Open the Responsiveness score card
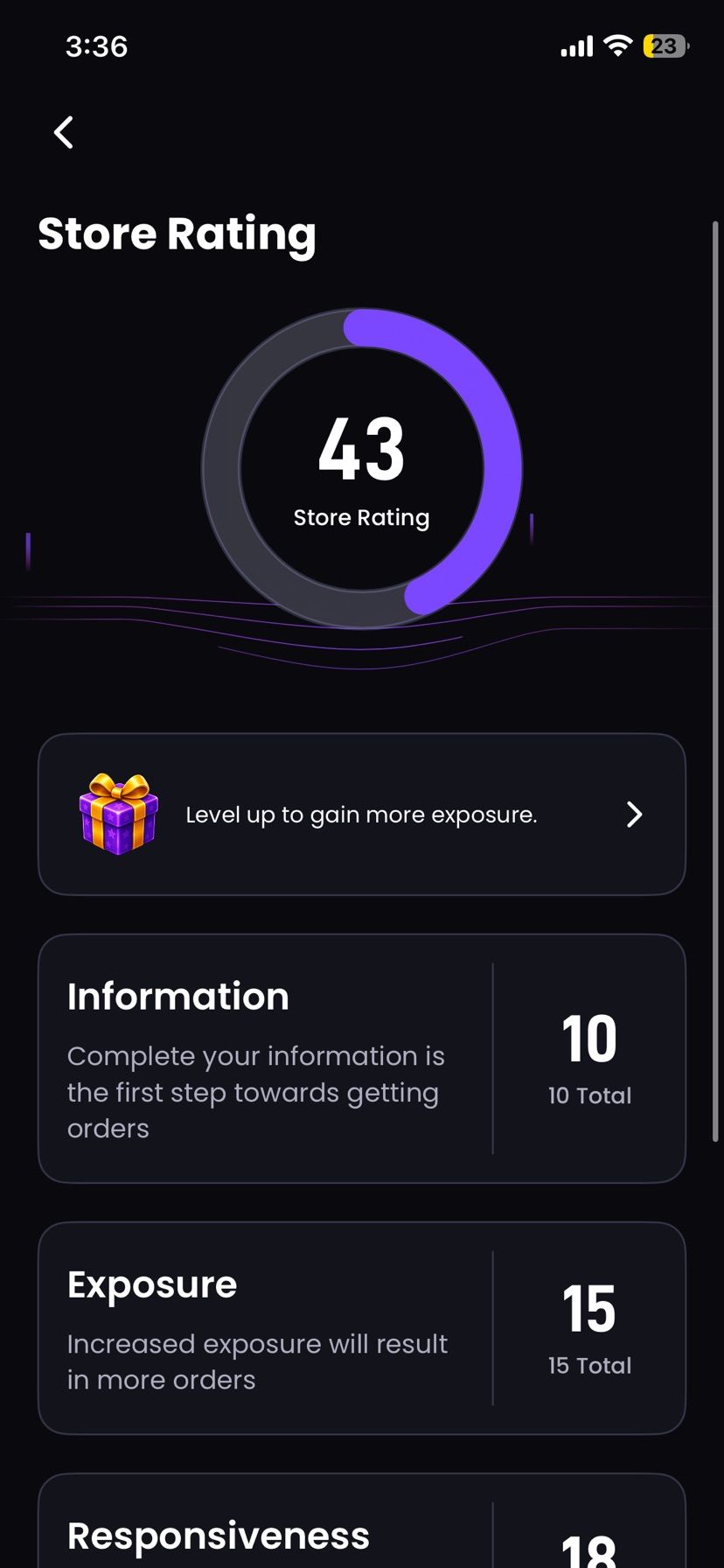Image resolution: width=724 pixels, height=1568 pixels. 362,1522
